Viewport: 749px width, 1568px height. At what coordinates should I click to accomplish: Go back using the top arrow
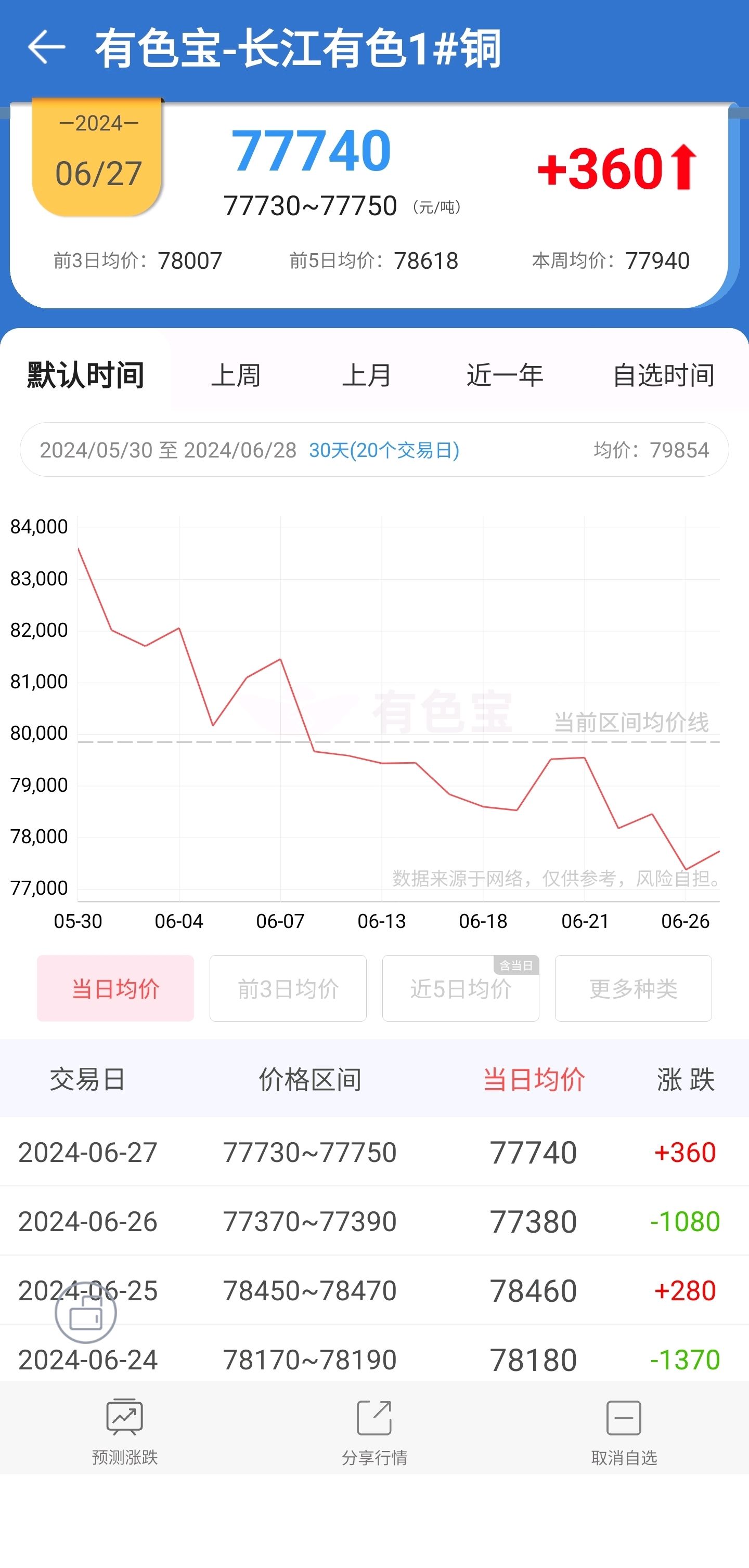[46, 47]
